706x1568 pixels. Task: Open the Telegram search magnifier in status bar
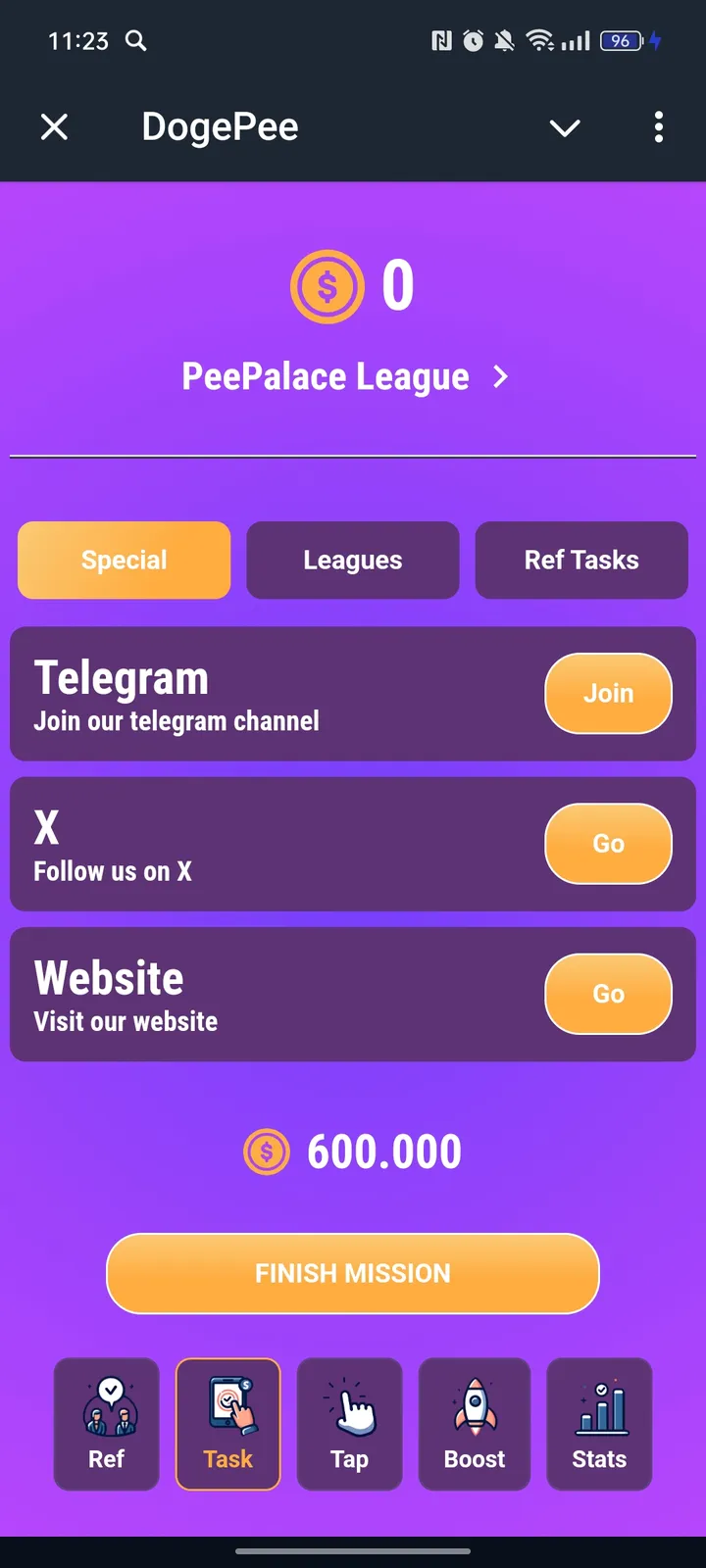[x=137, y=41]
